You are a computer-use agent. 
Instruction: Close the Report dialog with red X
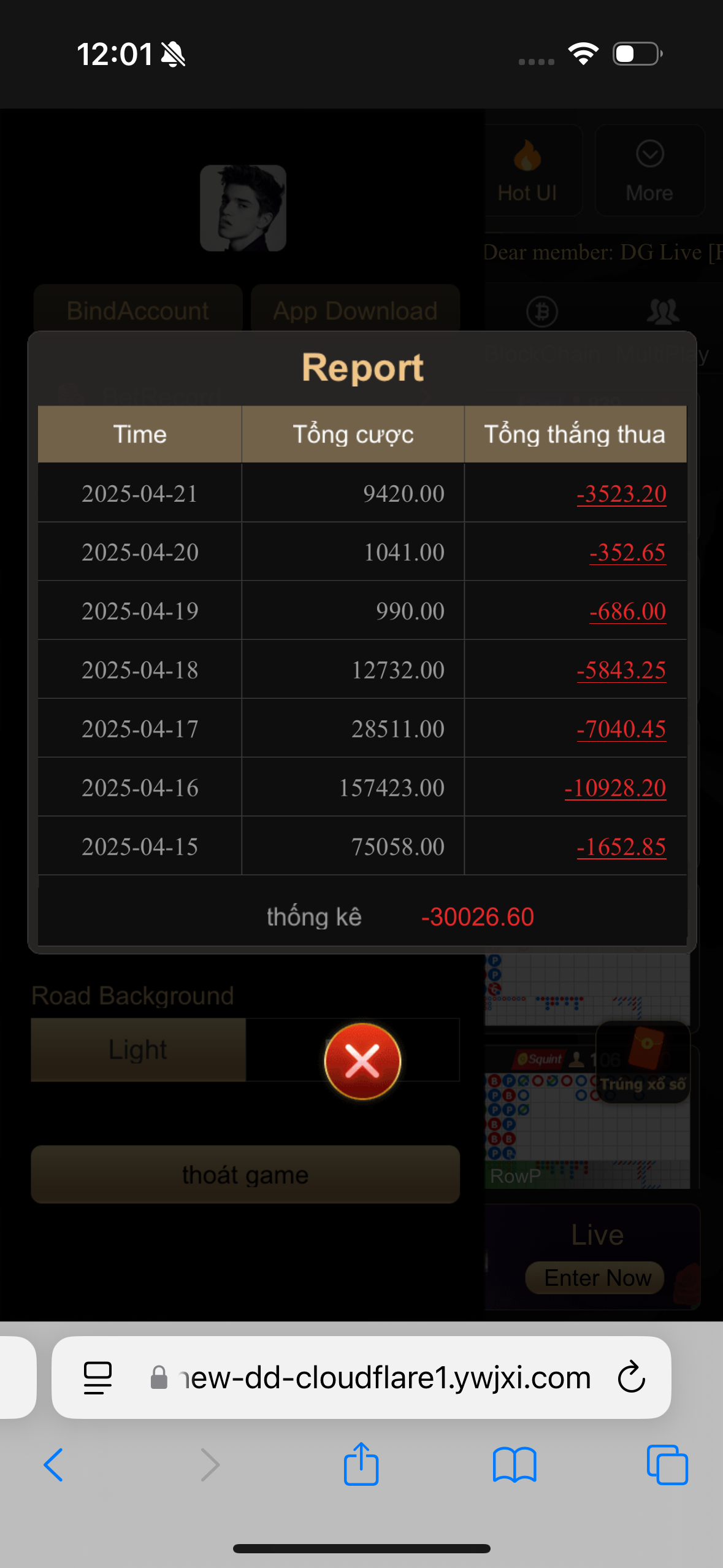click(x=362, y=1061)
